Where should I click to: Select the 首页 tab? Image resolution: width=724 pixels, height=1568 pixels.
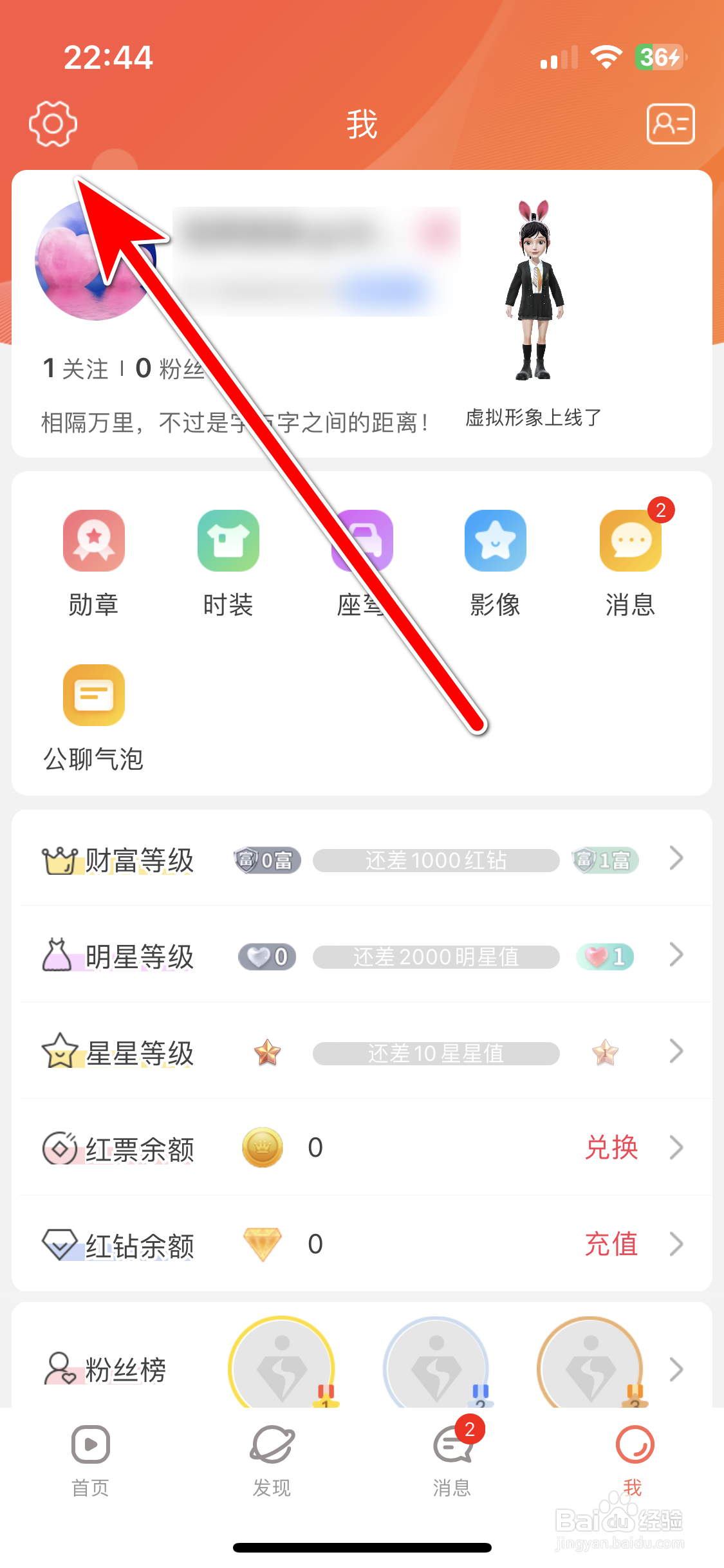point(90,1461)
